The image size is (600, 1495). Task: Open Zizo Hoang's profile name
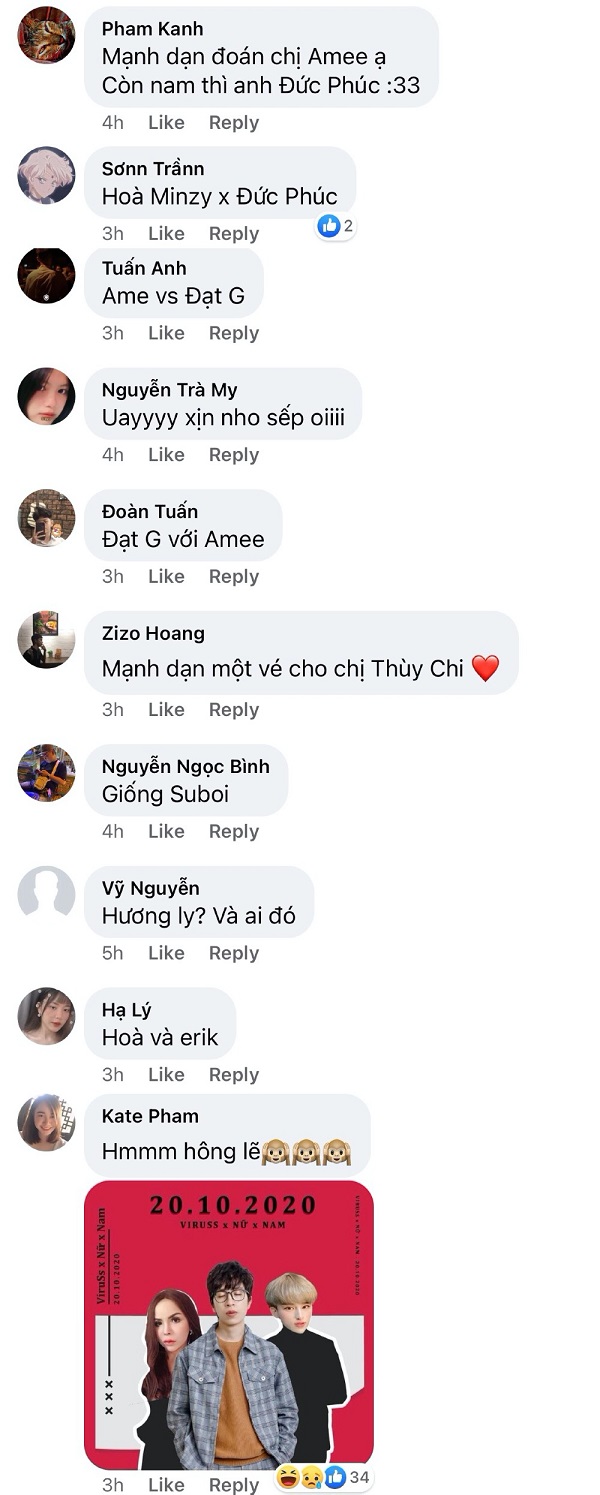click(153, 633)
